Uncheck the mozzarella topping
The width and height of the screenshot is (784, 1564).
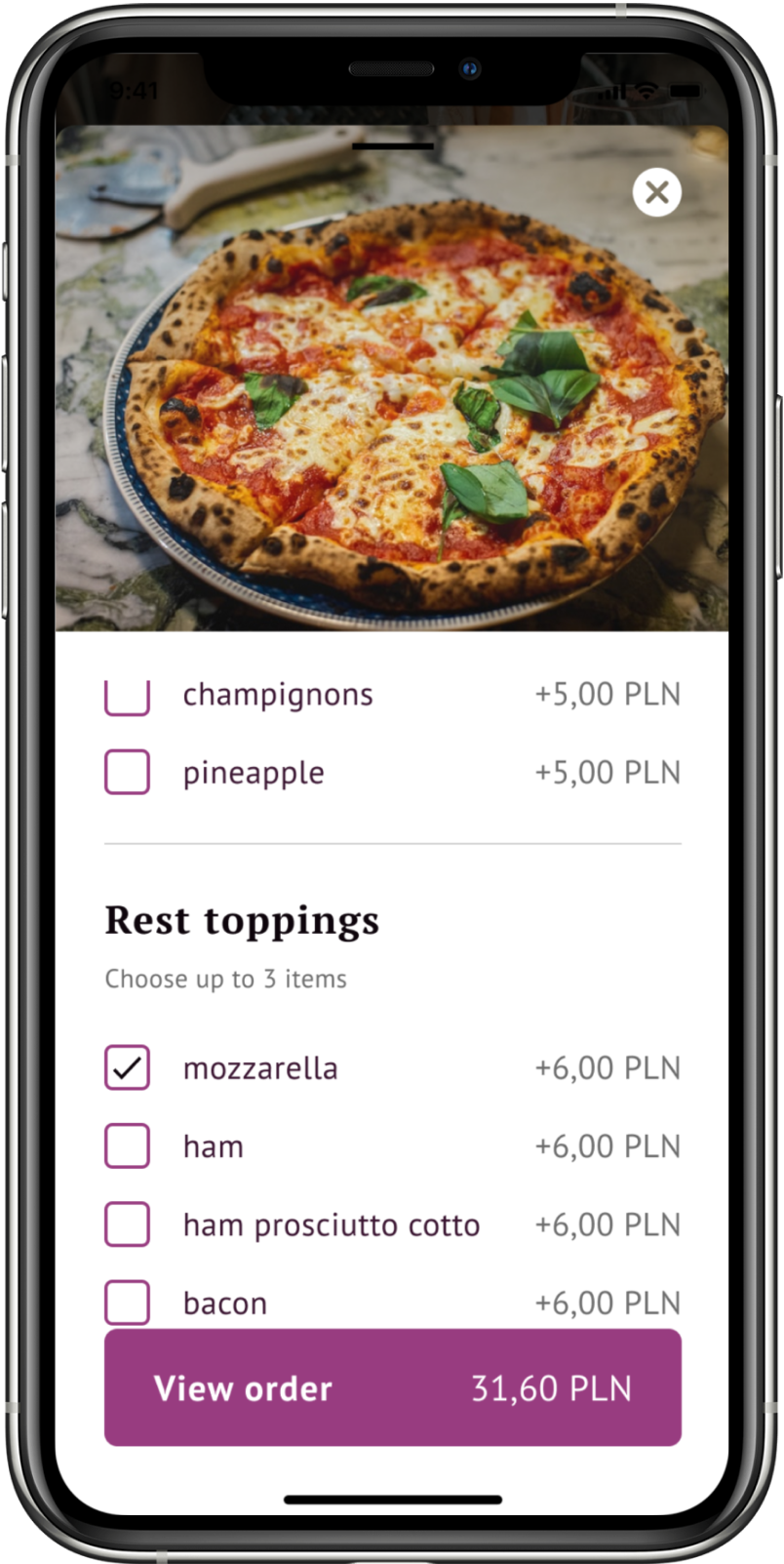click(x=127, y=1067)
